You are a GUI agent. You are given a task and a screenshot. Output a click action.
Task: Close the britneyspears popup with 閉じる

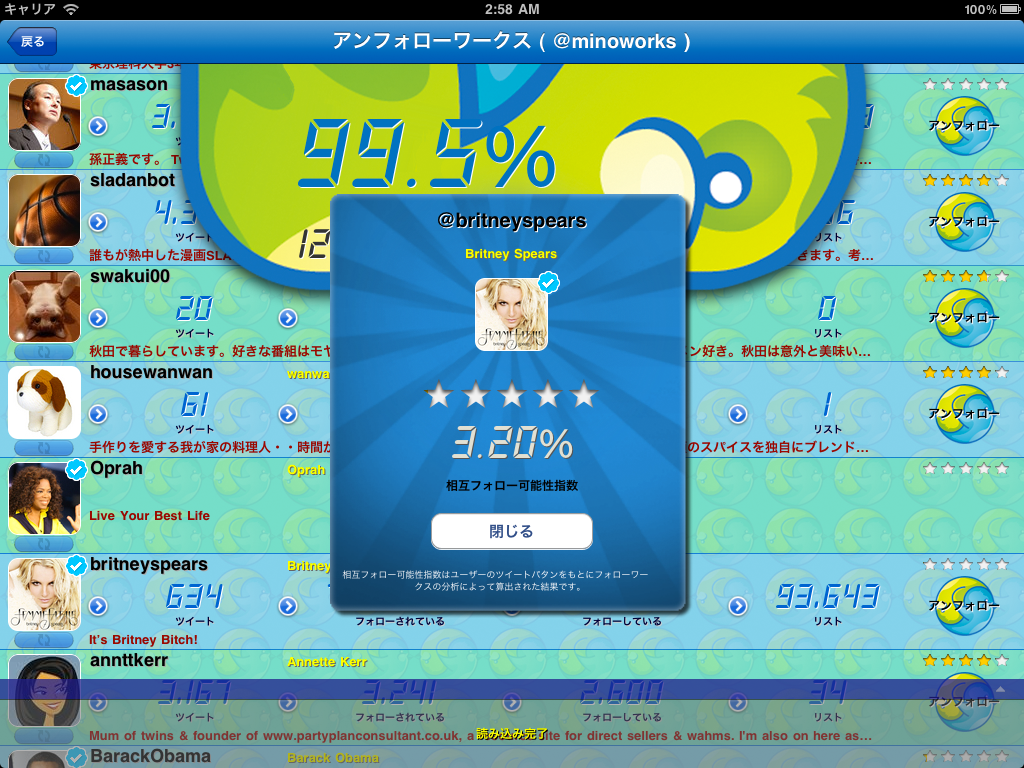511,531
